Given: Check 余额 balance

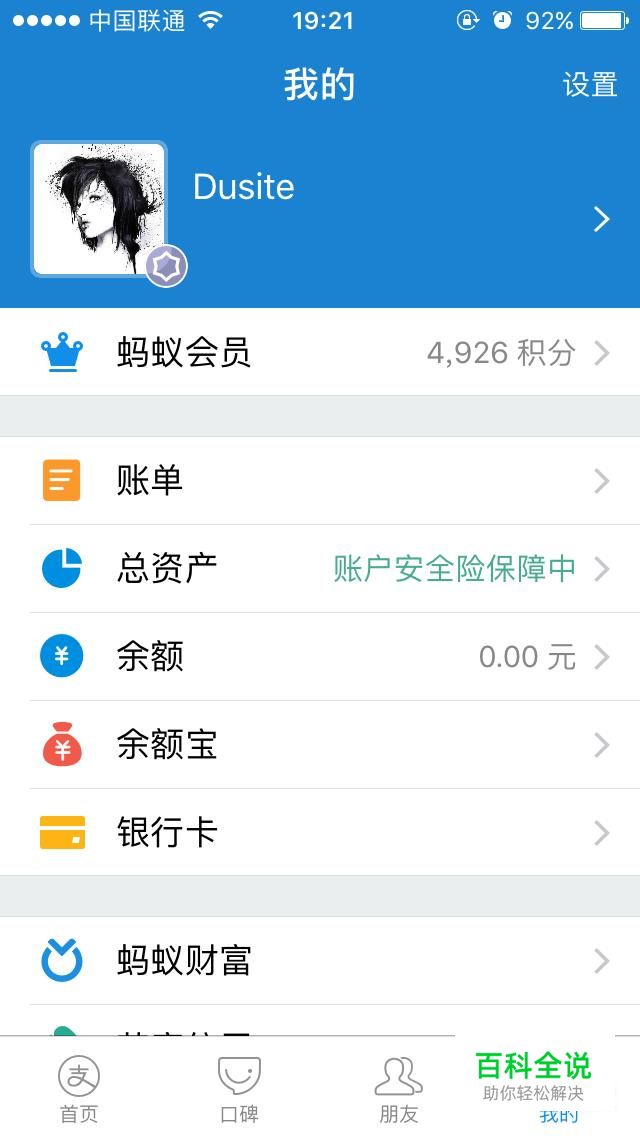Looking at the screenshot, I should click(x=320, y=657).
